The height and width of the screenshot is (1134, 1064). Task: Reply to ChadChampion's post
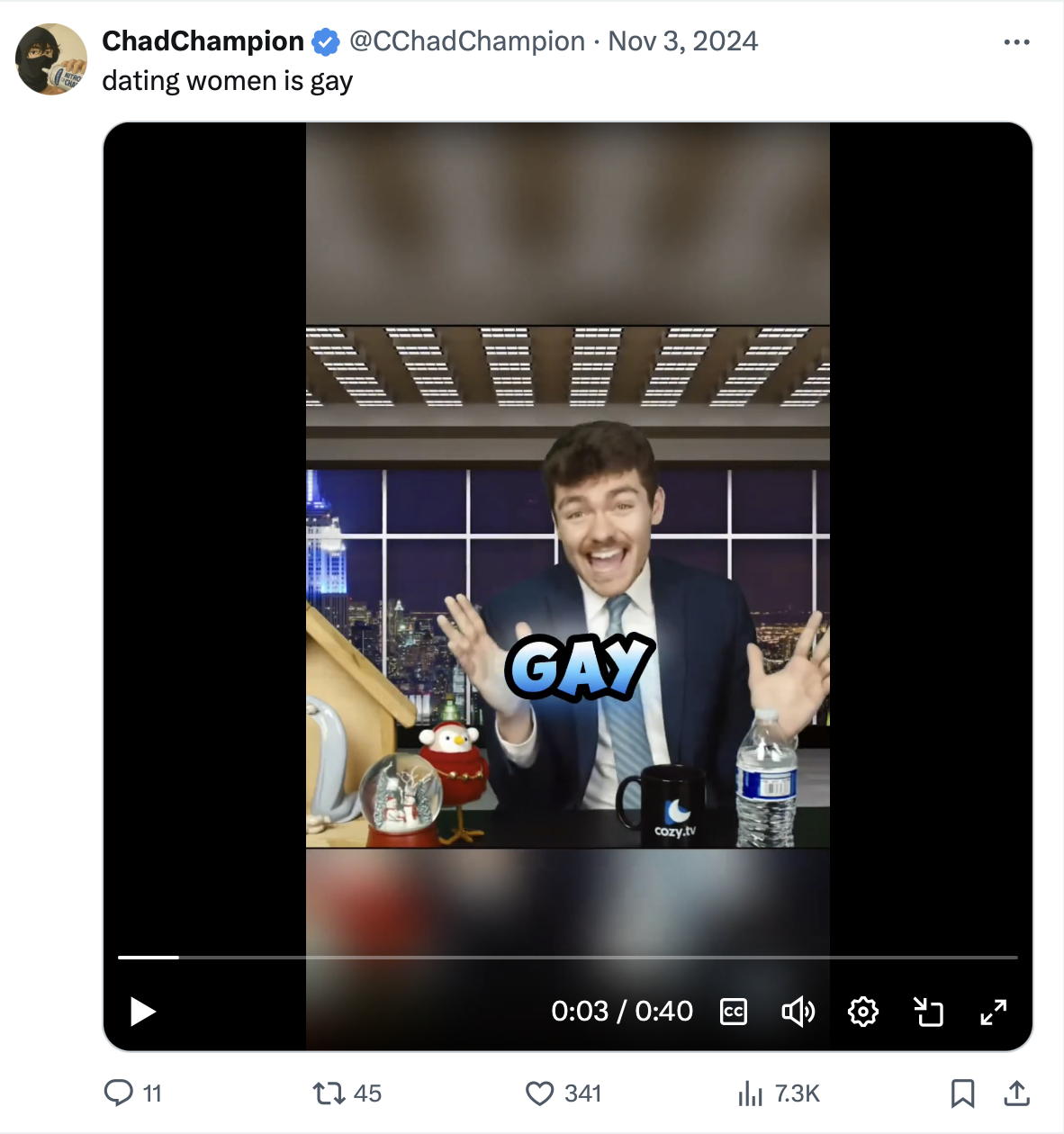(x=119, y=1093)
